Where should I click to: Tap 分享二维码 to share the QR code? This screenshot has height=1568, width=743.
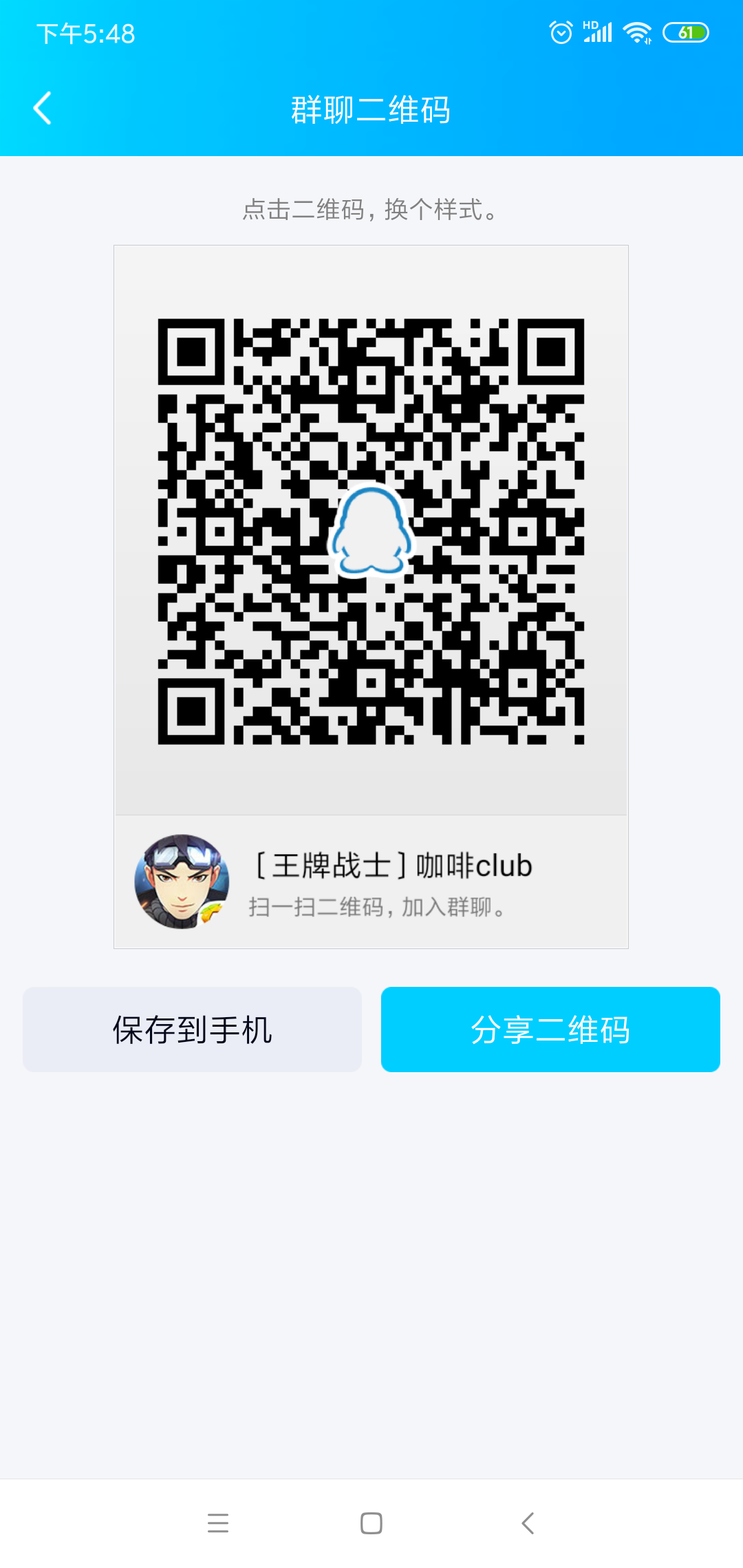point(550,1030)
